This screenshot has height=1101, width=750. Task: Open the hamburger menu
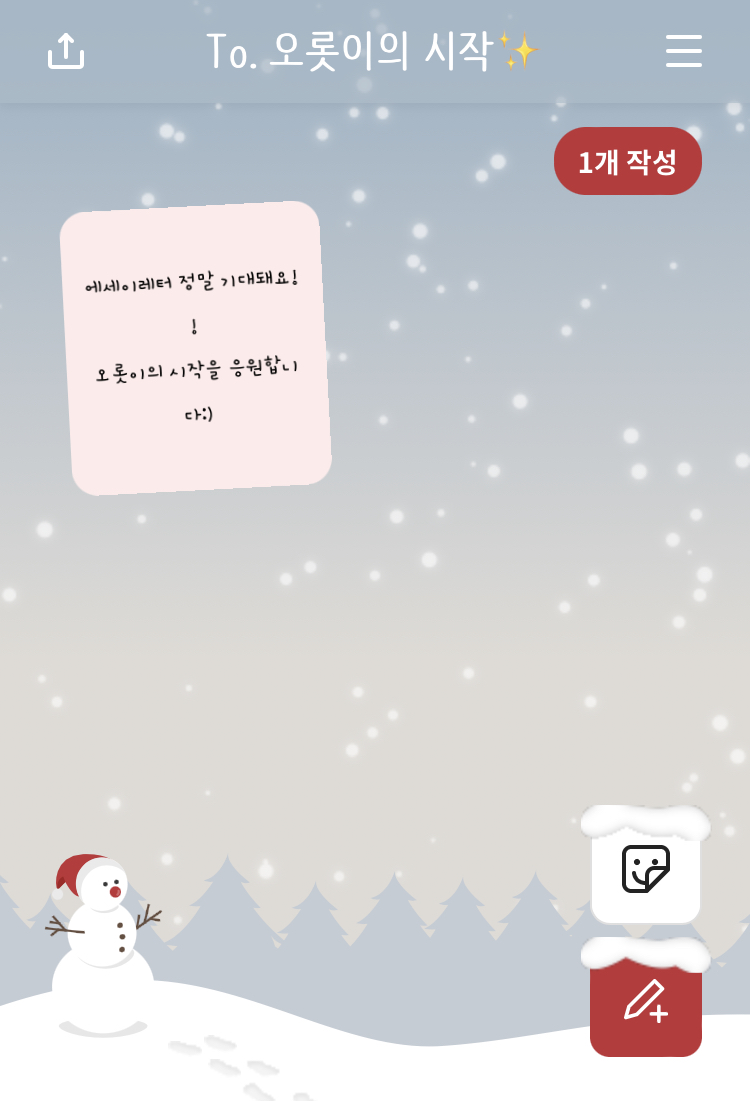[684, 51]
